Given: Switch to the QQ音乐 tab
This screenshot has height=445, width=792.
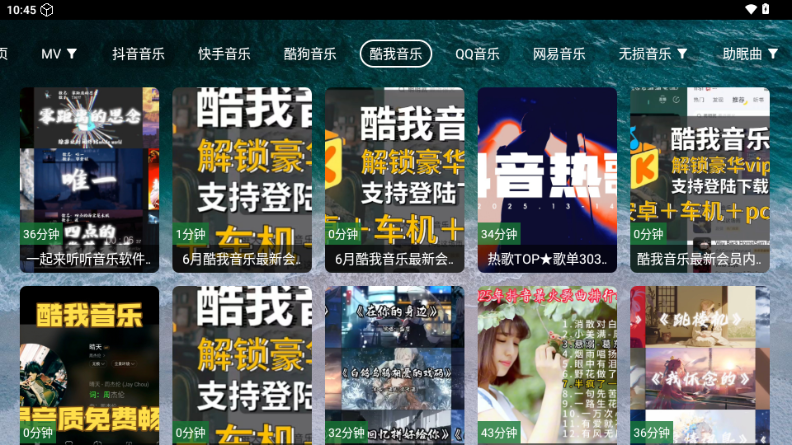Looking at the screenshot, I should (477, 54).
